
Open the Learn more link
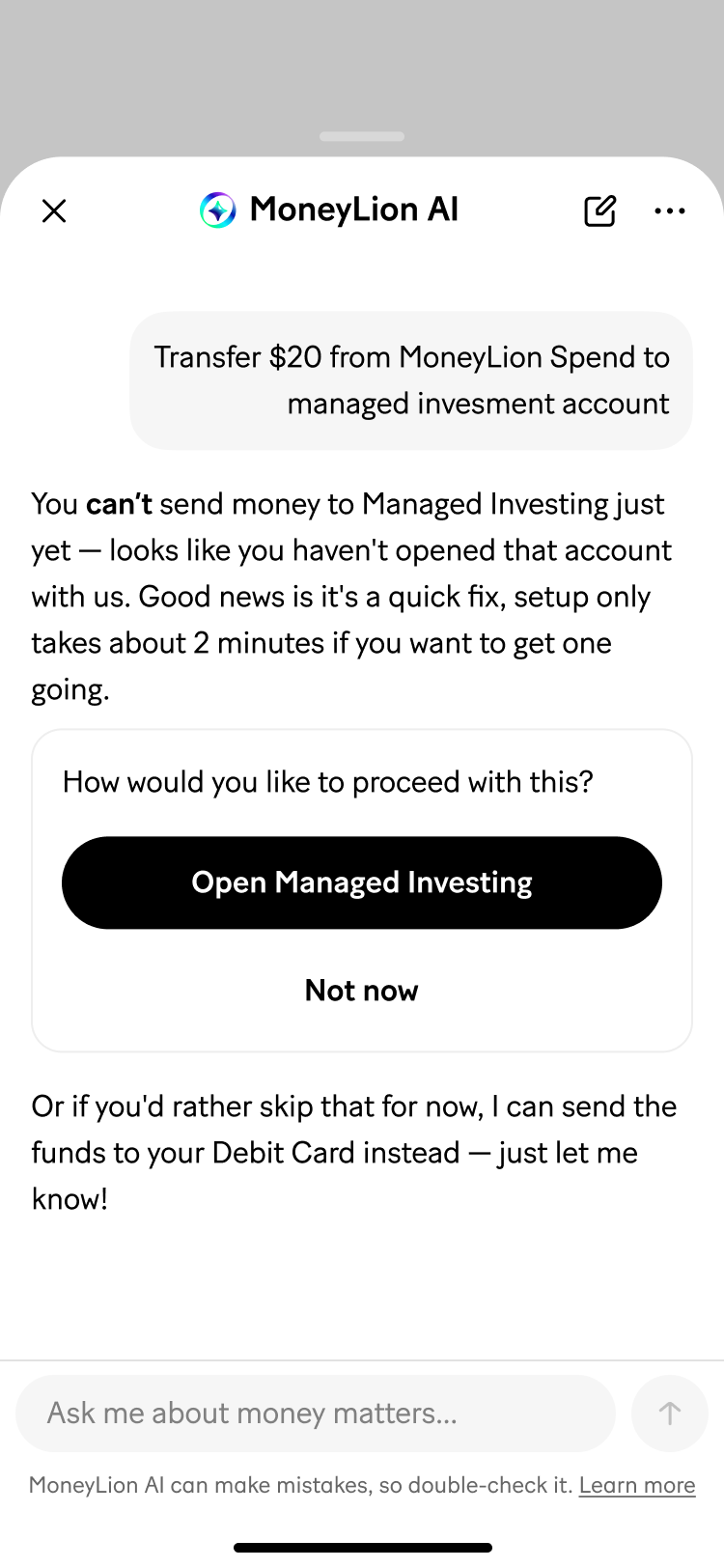pyautogui.click(x=637, y=1485)
